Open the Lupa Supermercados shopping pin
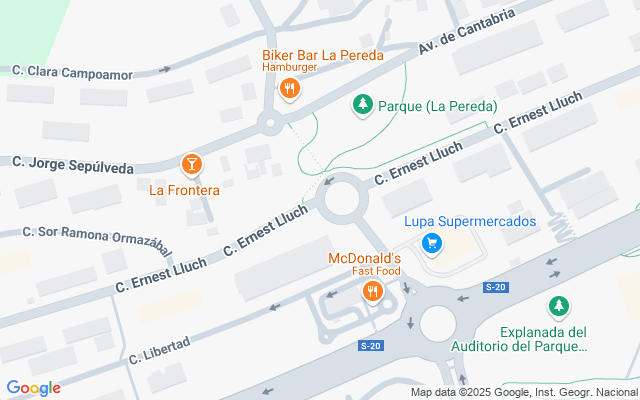Screen dimensions: 640x400 click(x=432, y=243)
